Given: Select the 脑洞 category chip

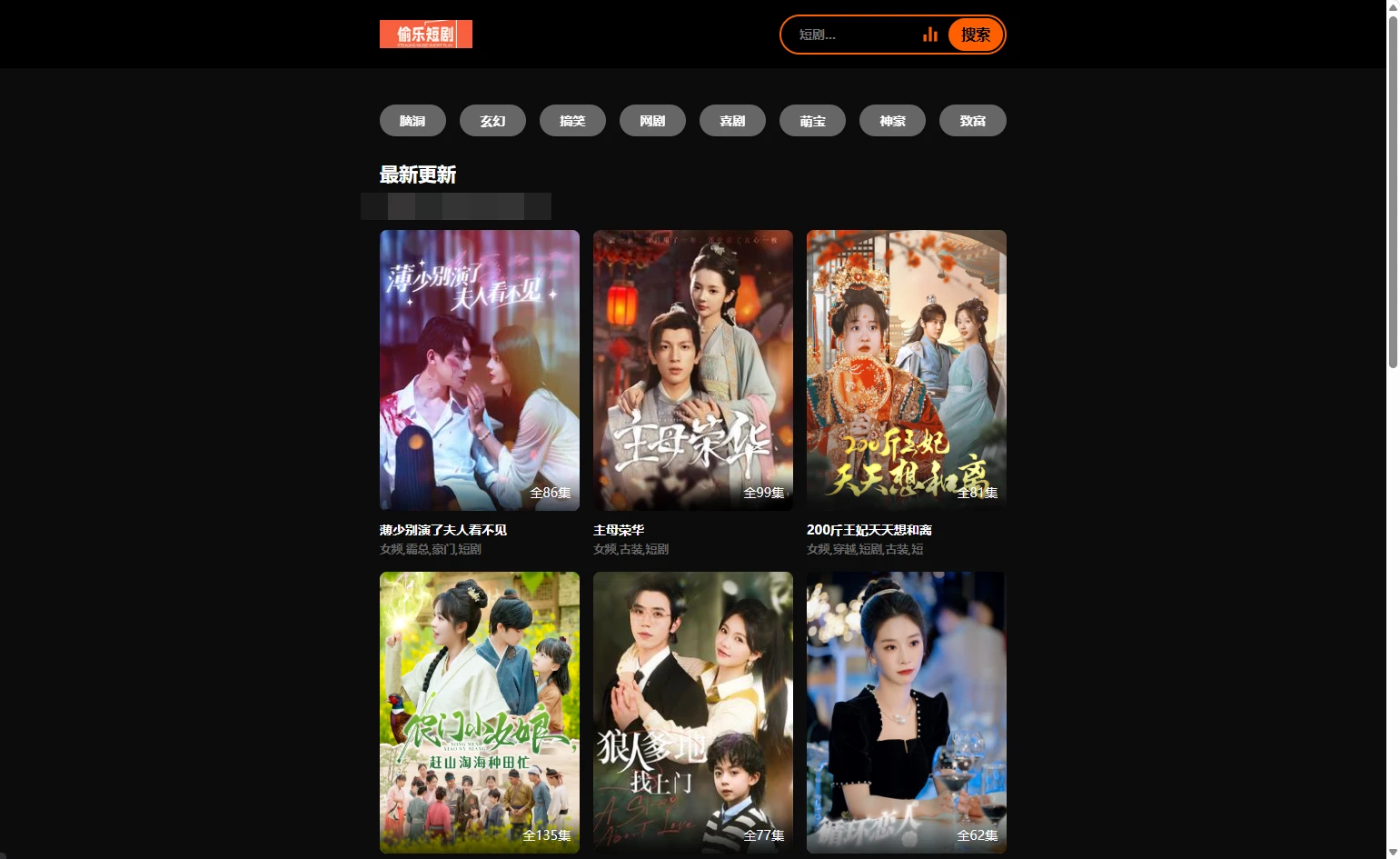Looking at the screenshot, I should click(x=412, y=121).
